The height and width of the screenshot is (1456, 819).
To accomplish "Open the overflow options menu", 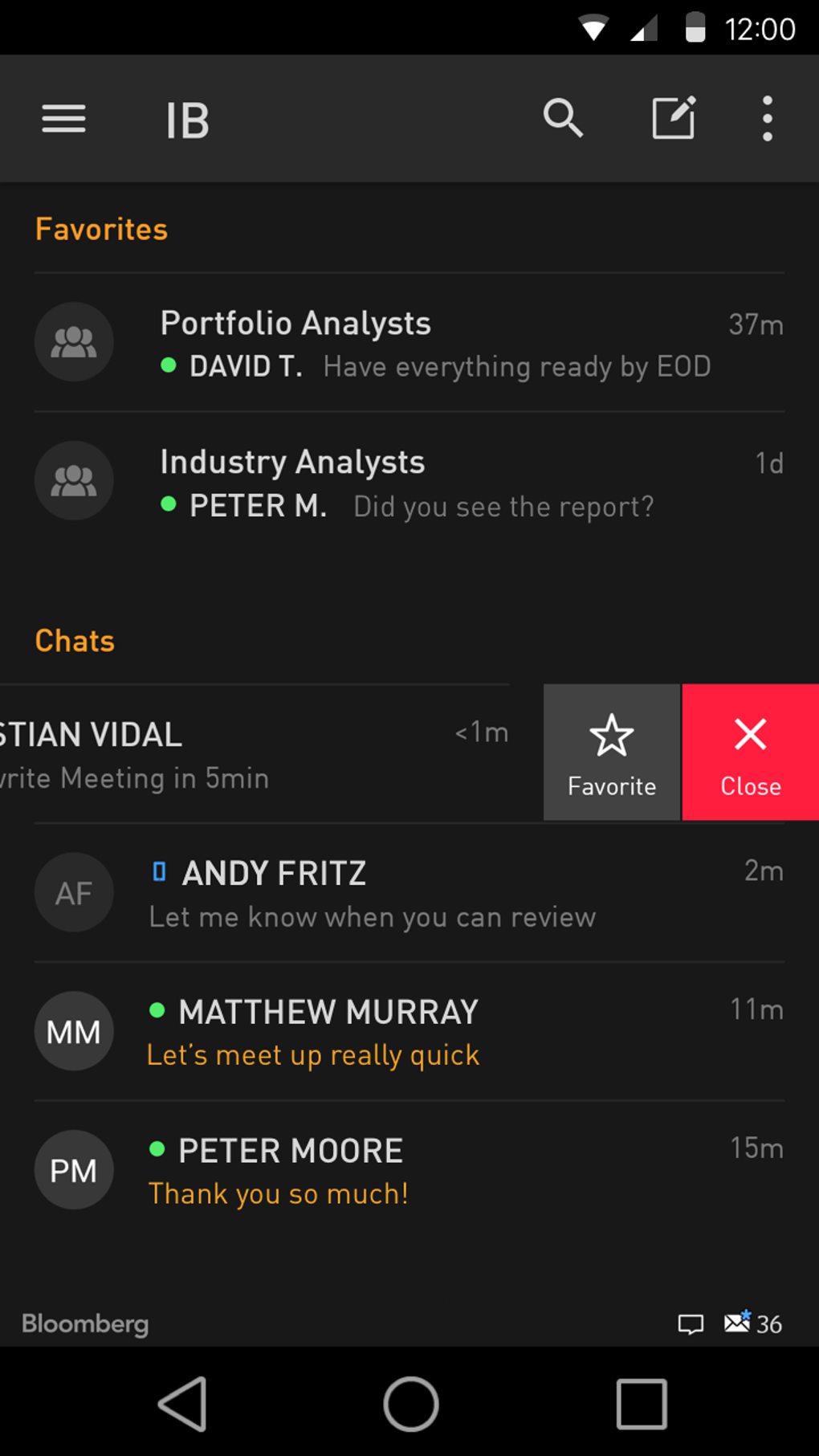I will coord(767,119).
